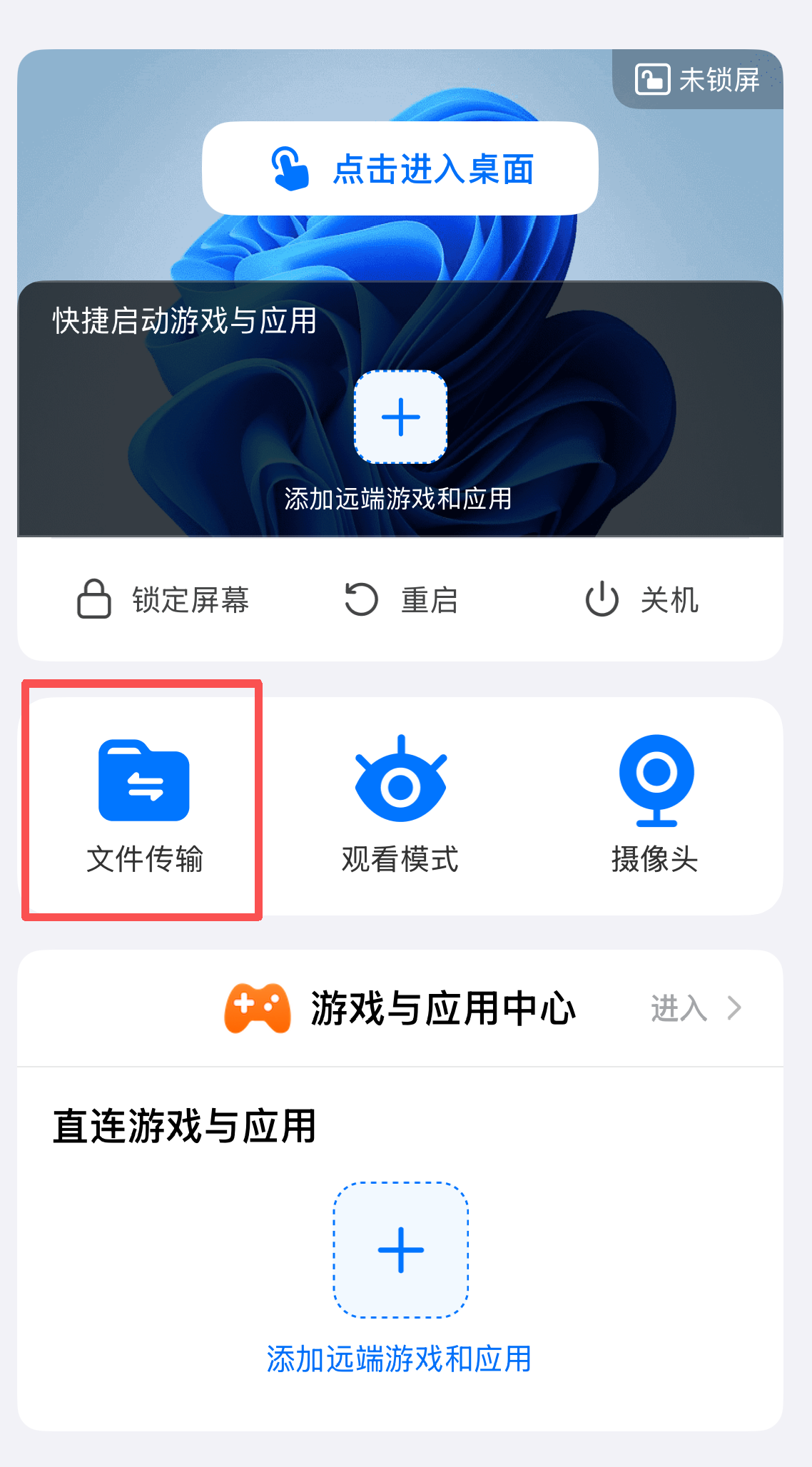
Task: Select the 重启 restart icon
Action: pyautogui.click(x=360, y=600)
